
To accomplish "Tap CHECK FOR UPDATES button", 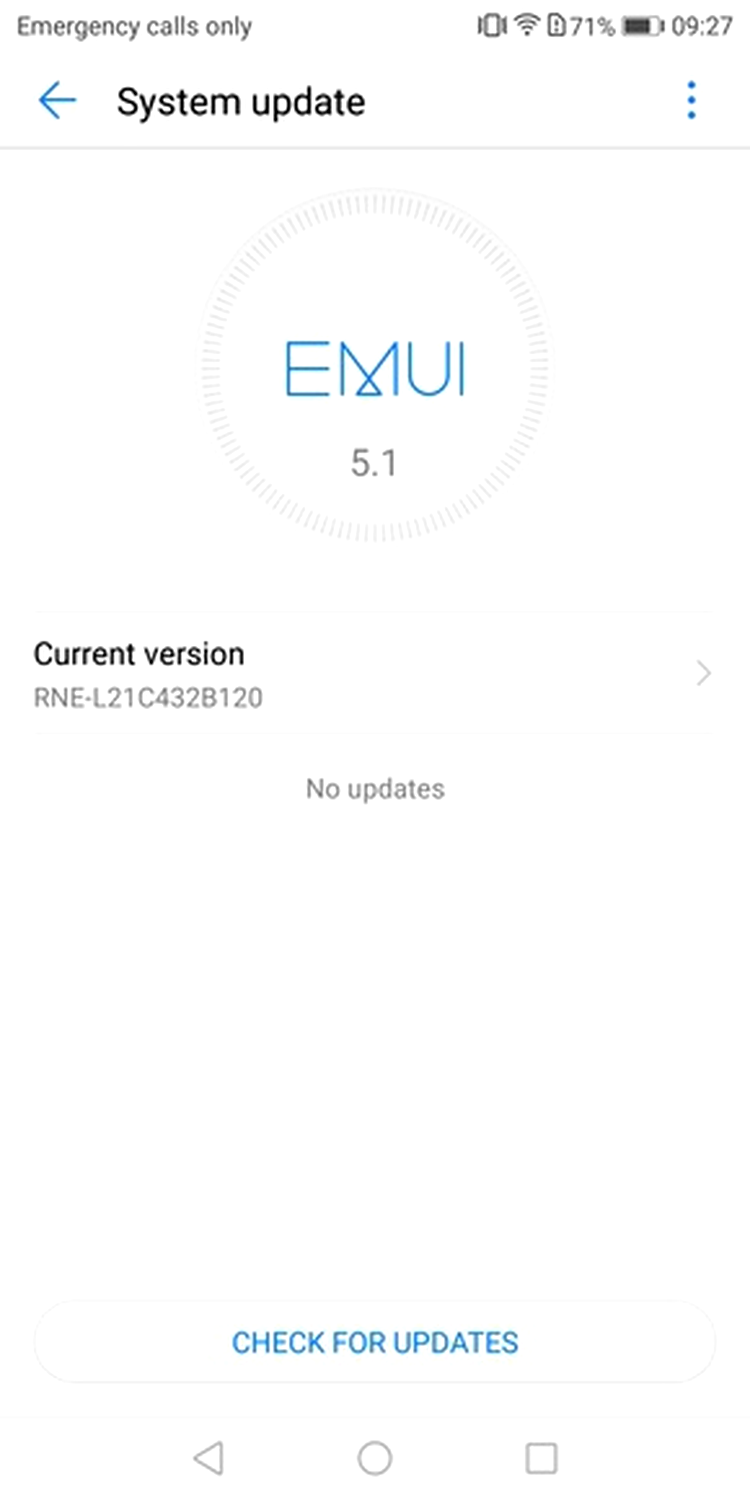I will (x=375, y=1342).
